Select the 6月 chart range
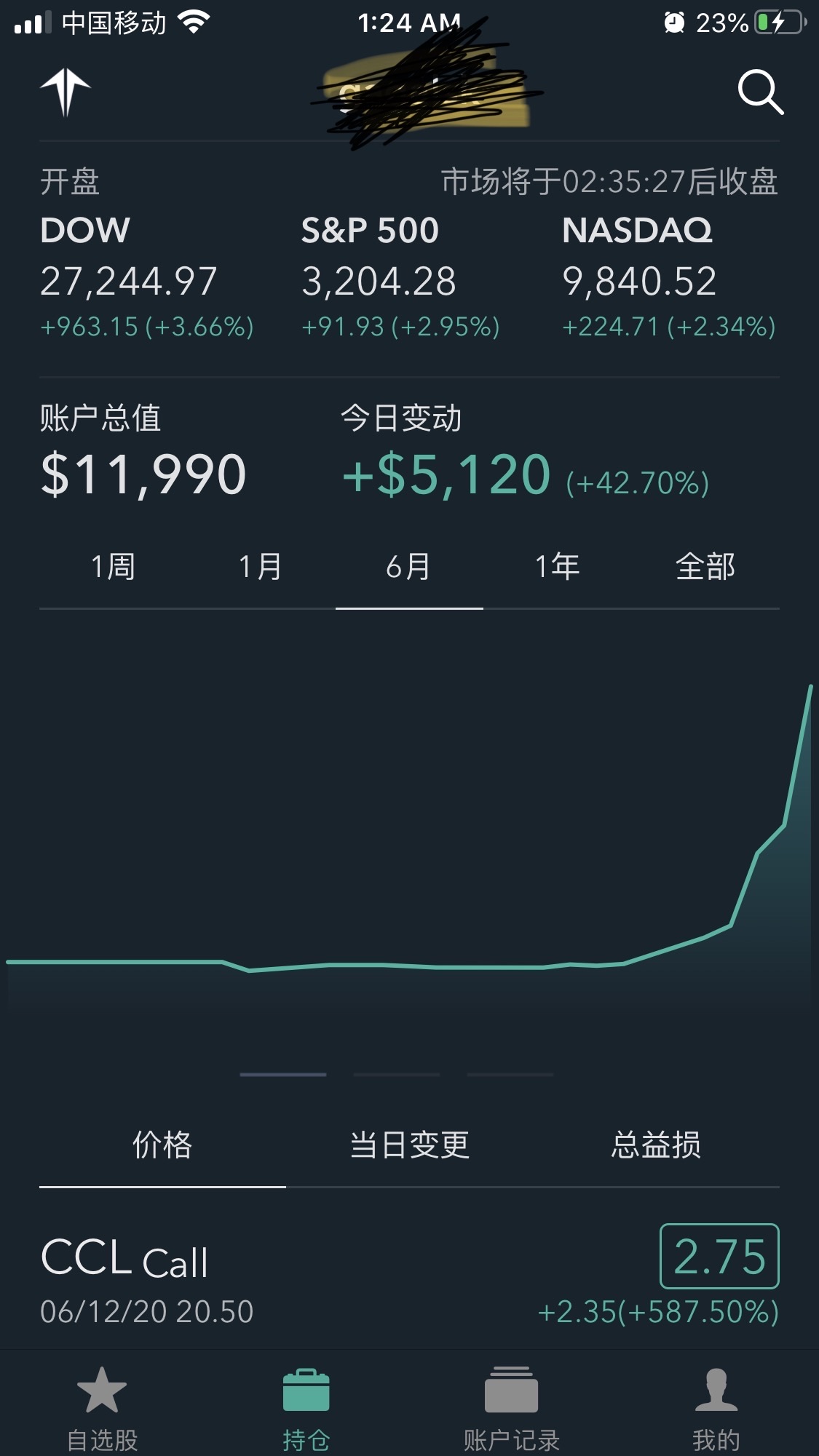Viewport: 819px width, 1456px height. [x=409, y=567]
